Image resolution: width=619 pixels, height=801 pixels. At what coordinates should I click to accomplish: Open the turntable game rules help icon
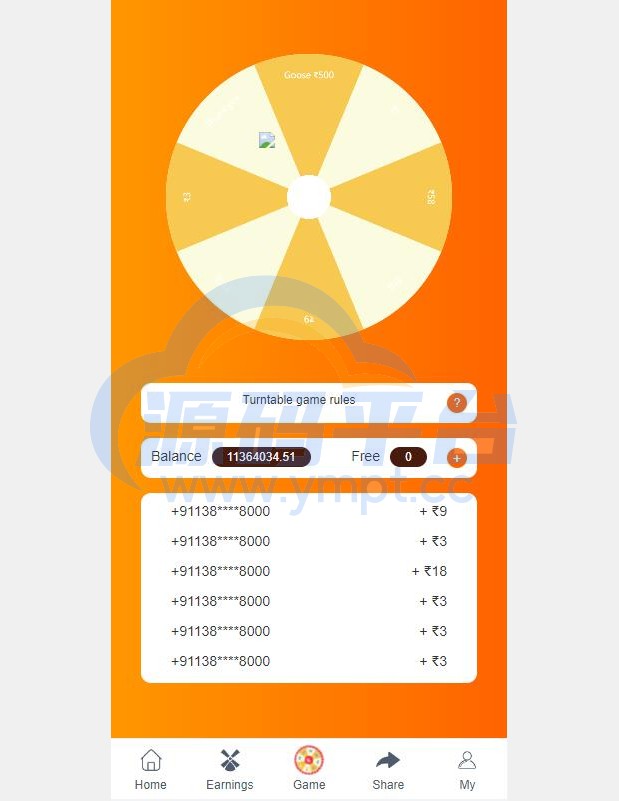point(457,403)
